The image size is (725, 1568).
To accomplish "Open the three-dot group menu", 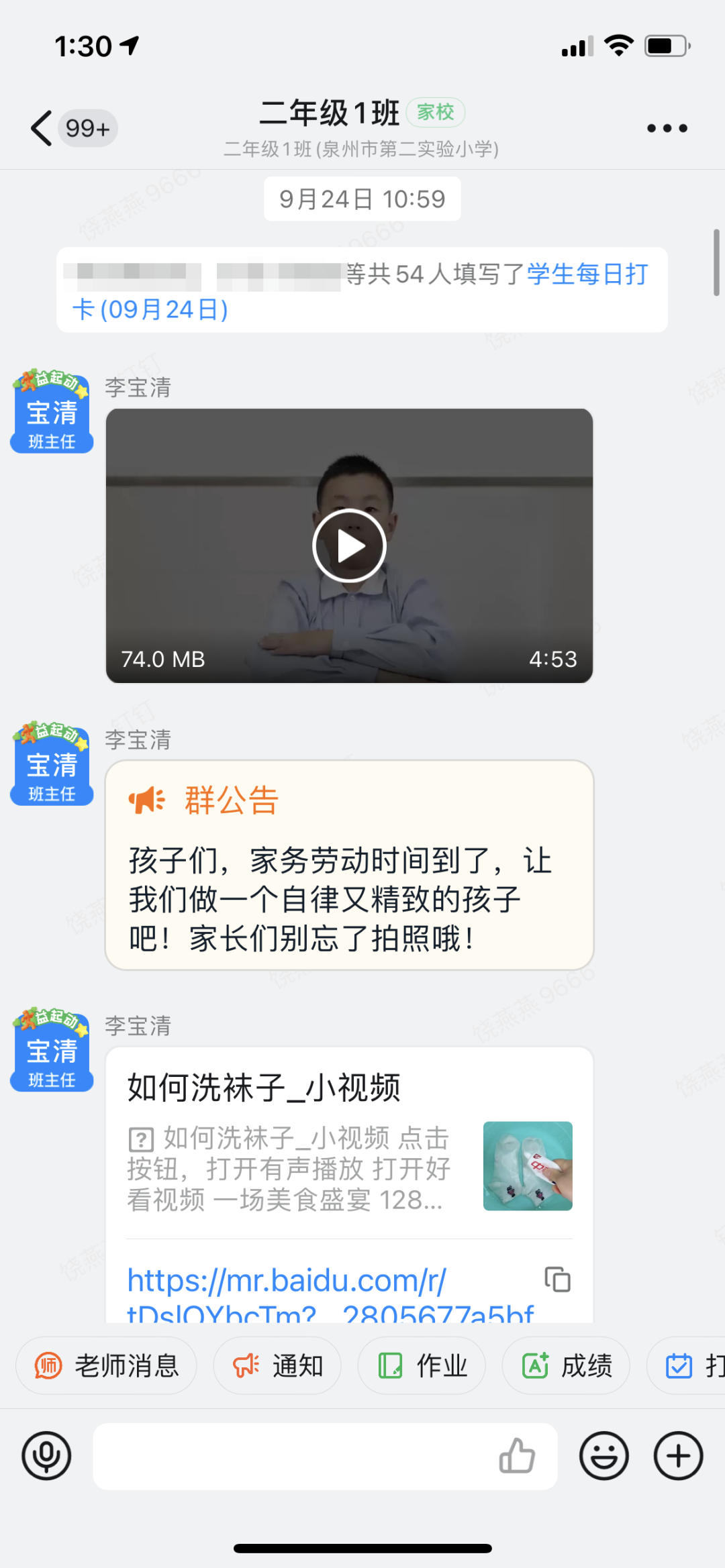I will tap(667, 128).
